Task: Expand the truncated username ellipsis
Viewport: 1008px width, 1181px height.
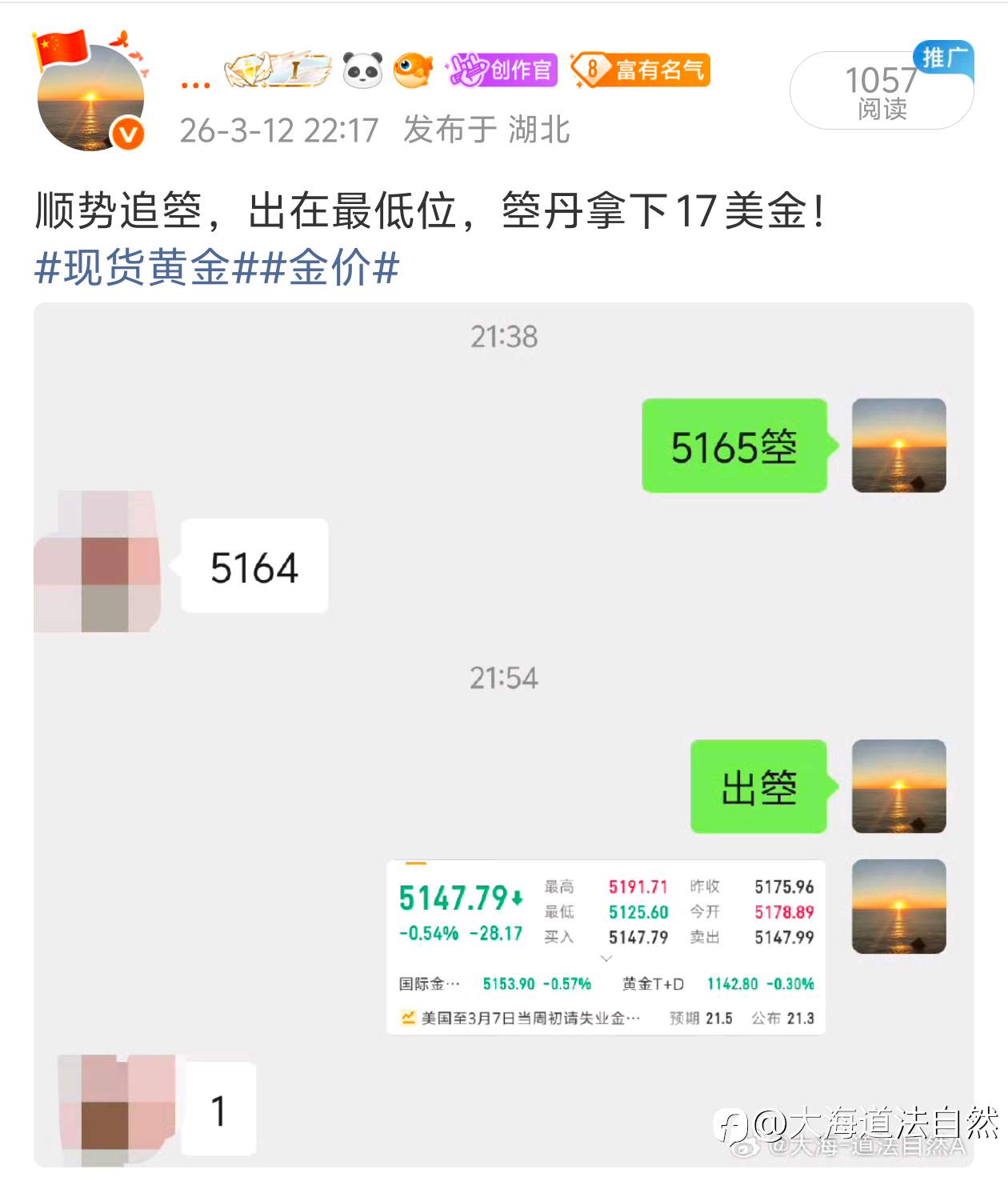Action: click(197, 80)
